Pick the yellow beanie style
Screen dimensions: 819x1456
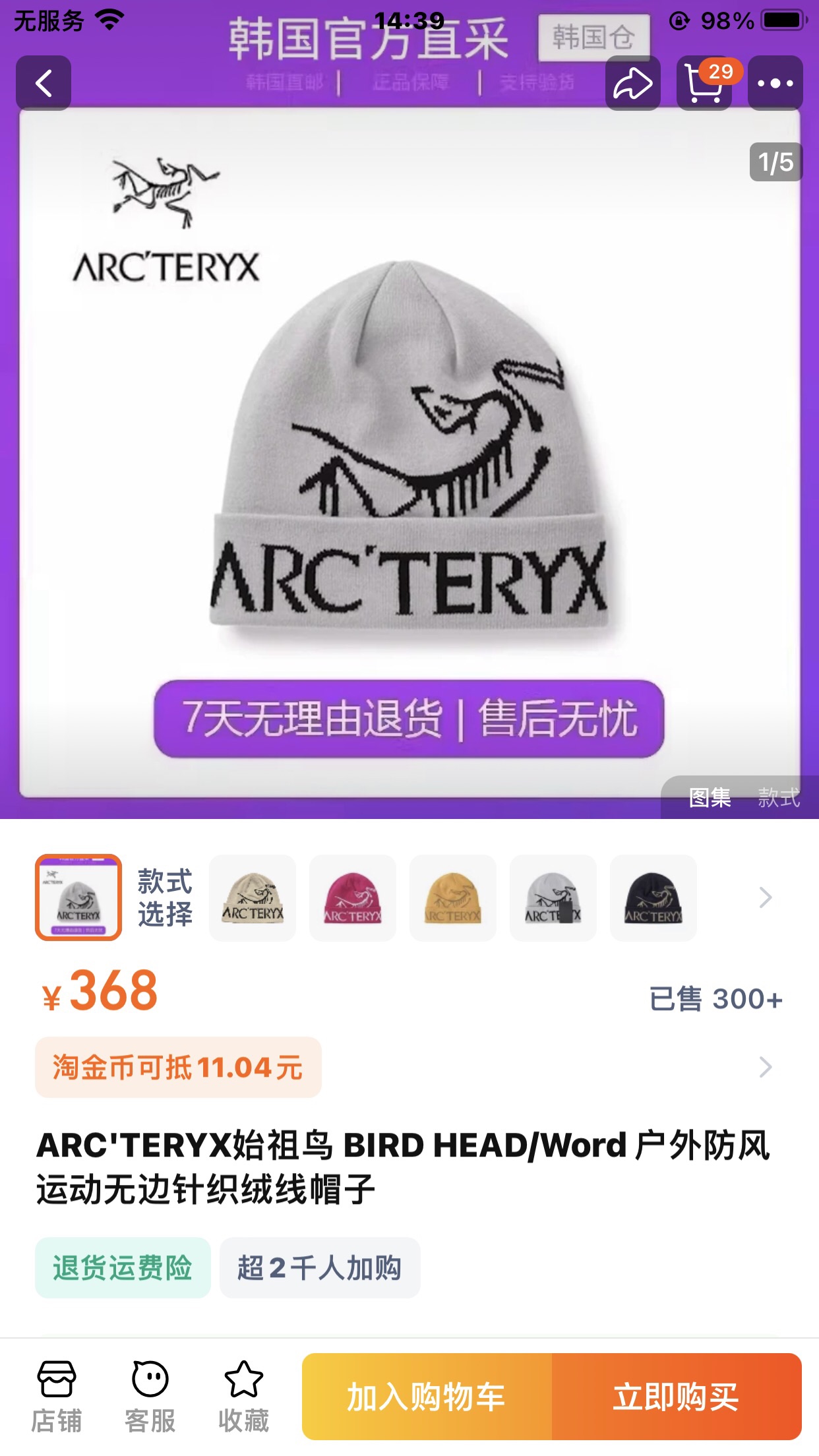(x=453, y=897)
